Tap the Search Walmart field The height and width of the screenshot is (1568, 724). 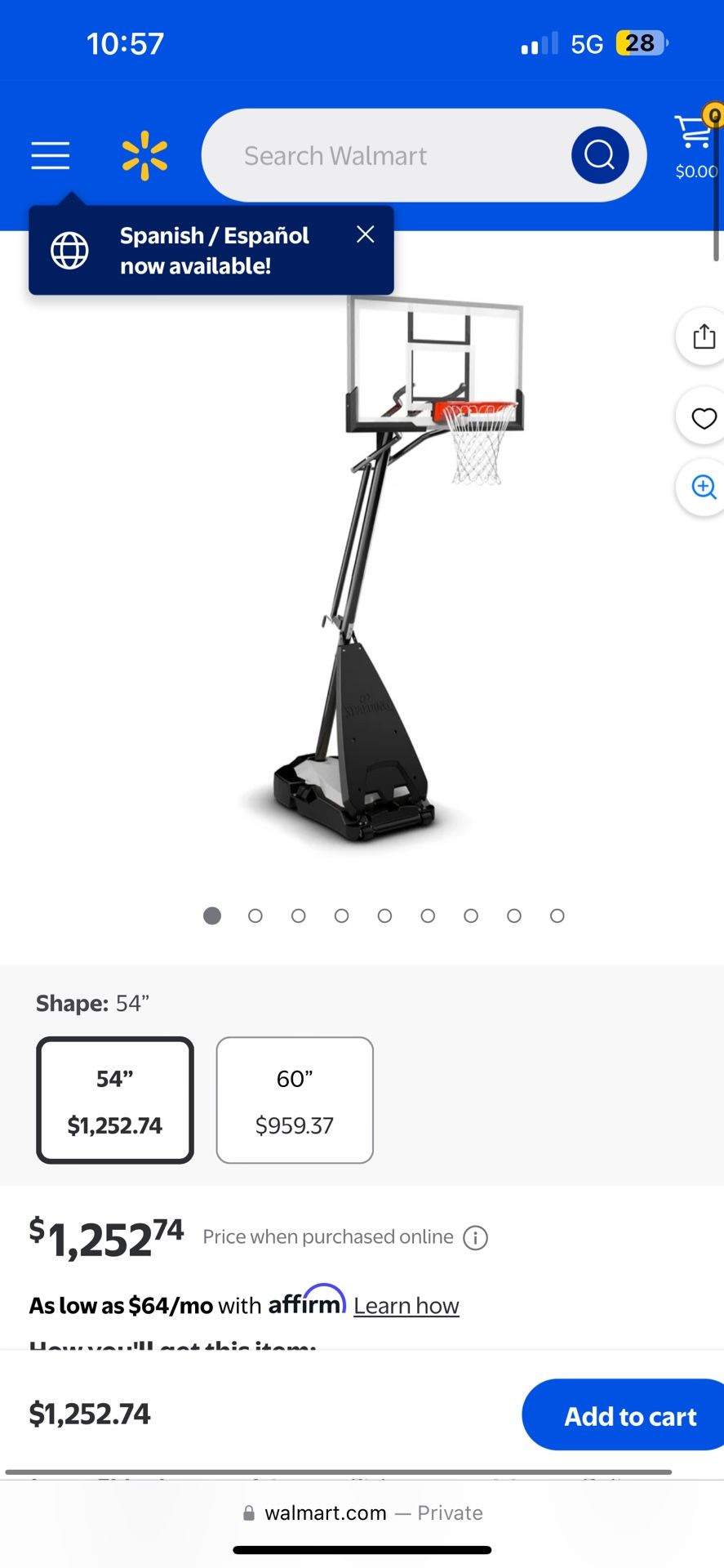click(x=384, y=155)
